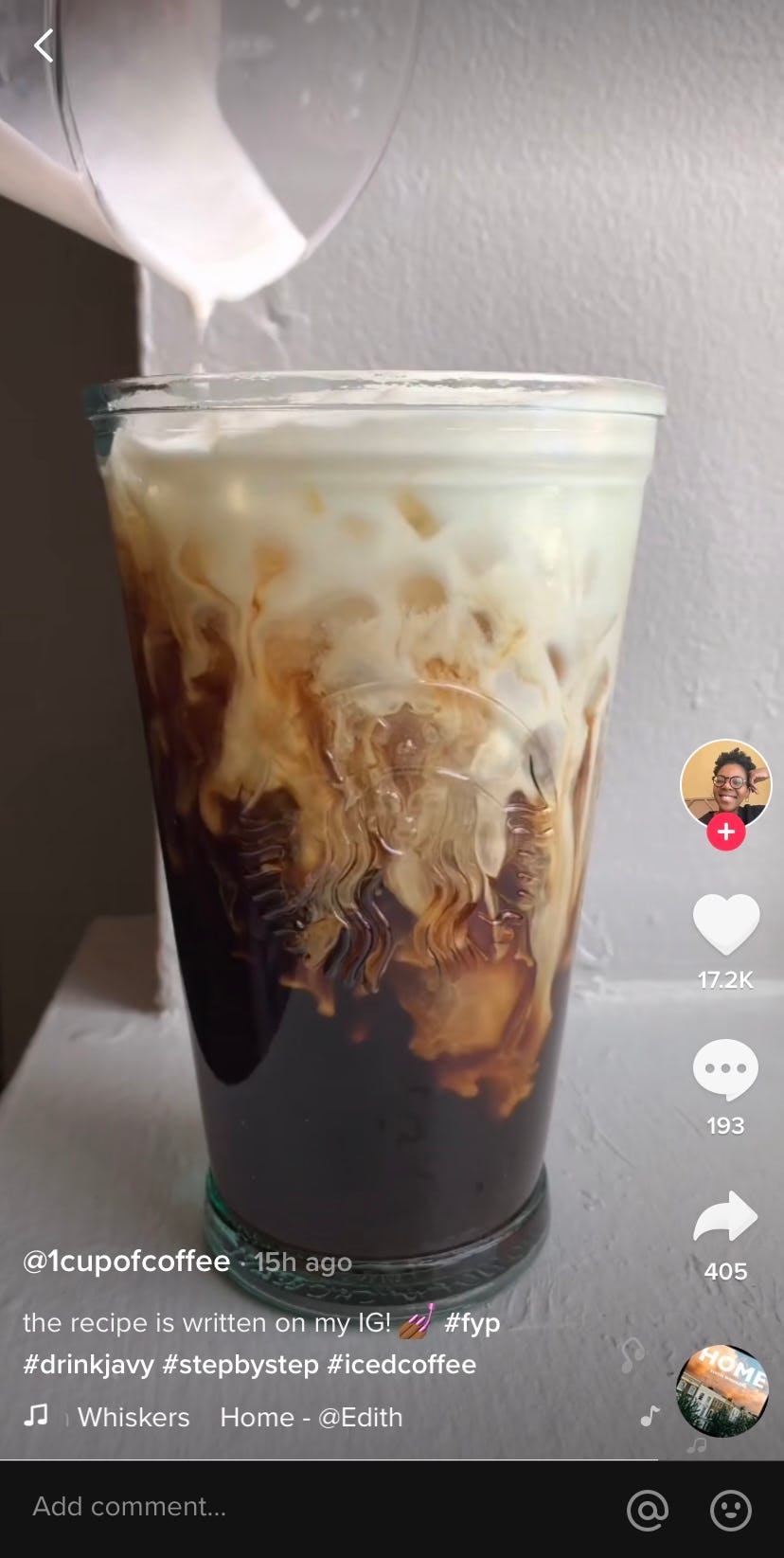Screen dimensions: 784x1558
Task: Follow the creator with the red plus
Action: (x=726, y=832)
